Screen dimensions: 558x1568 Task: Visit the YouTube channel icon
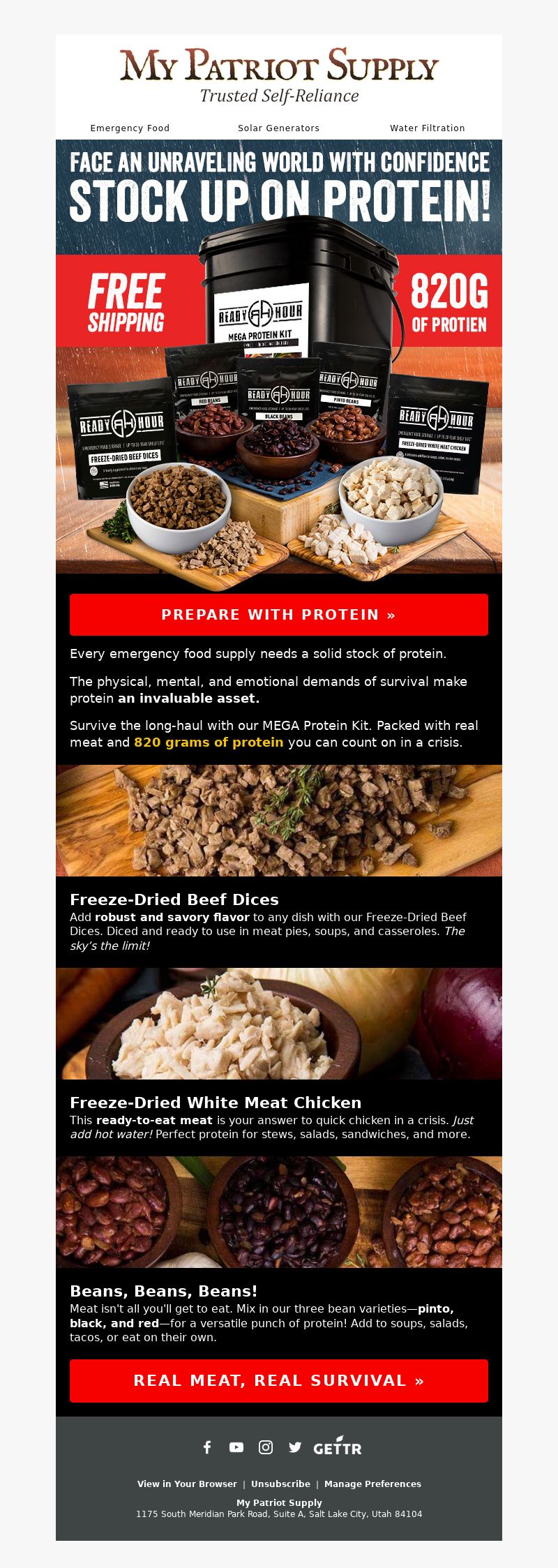point(236,1447)
